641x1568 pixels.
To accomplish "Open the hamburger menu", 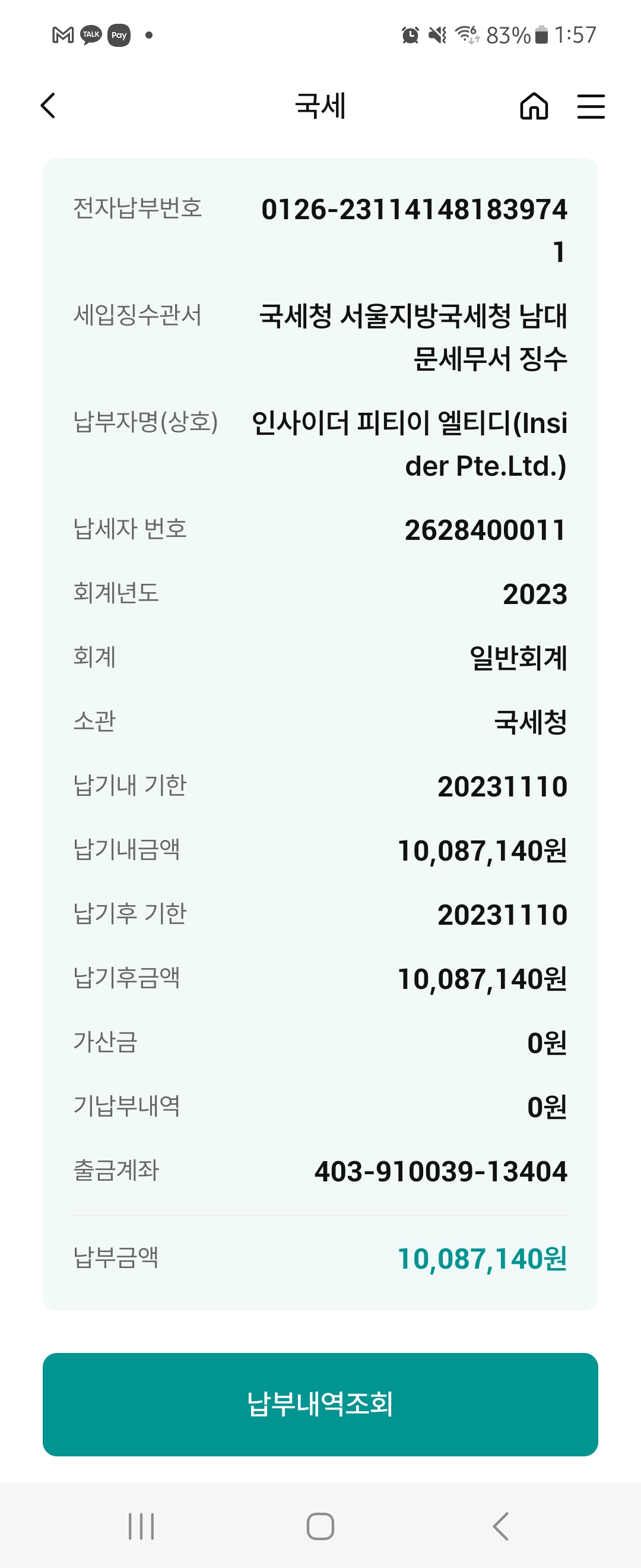I will coord(591,106).
